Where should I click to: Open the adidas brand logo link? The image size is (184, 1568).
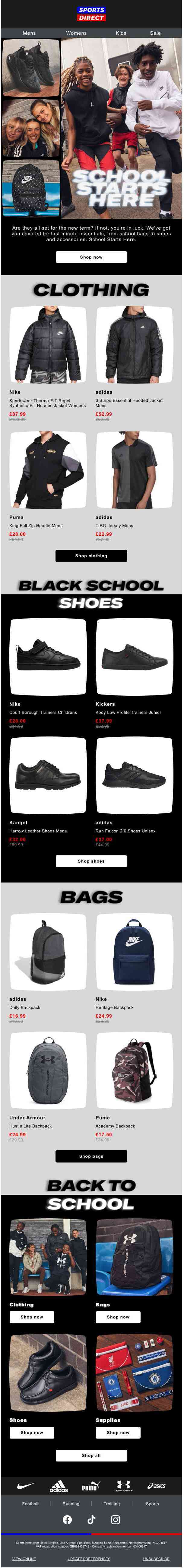pyautogui.click(x=59, y=1486)
